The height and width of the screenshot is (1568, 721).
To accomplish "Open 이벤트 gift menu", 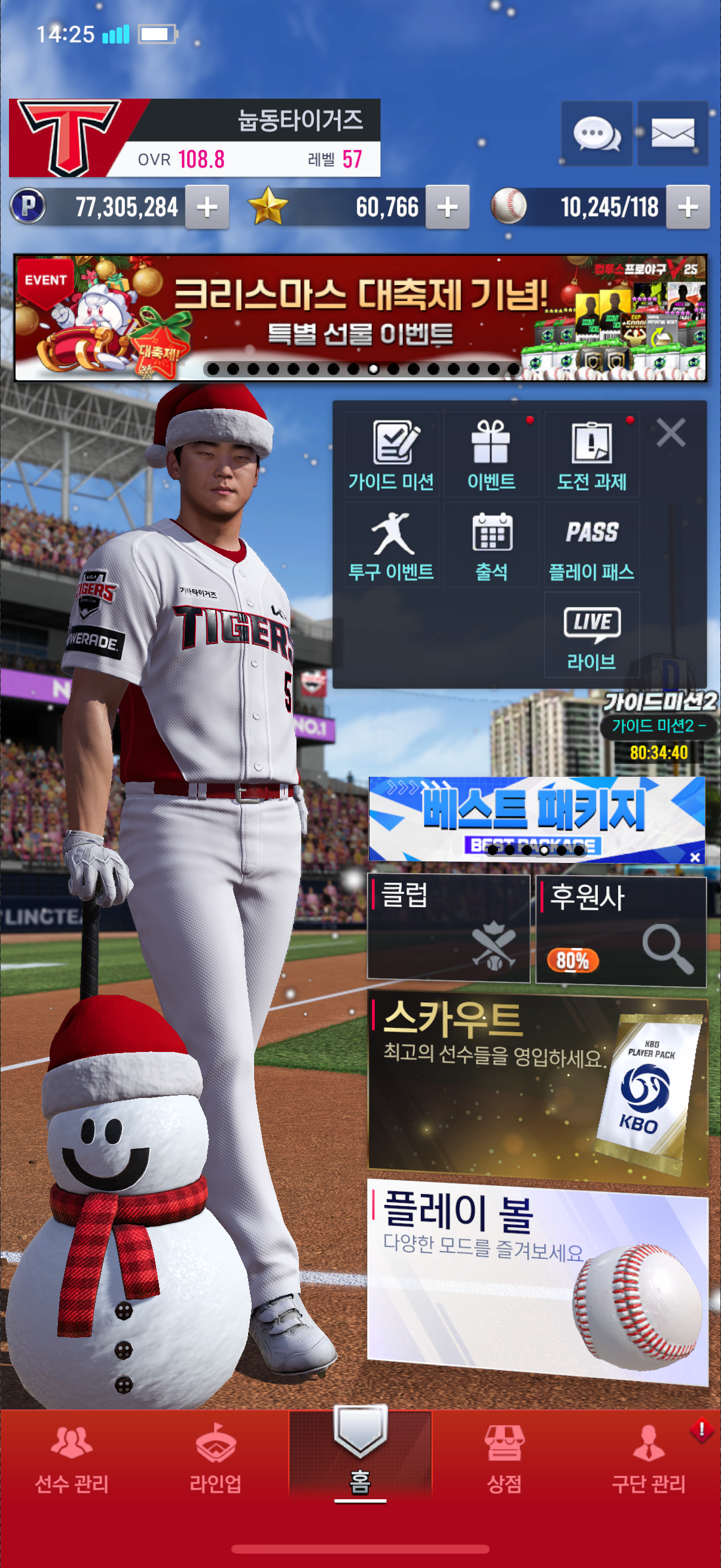I will pyautogui.click(x=491, y=454).
